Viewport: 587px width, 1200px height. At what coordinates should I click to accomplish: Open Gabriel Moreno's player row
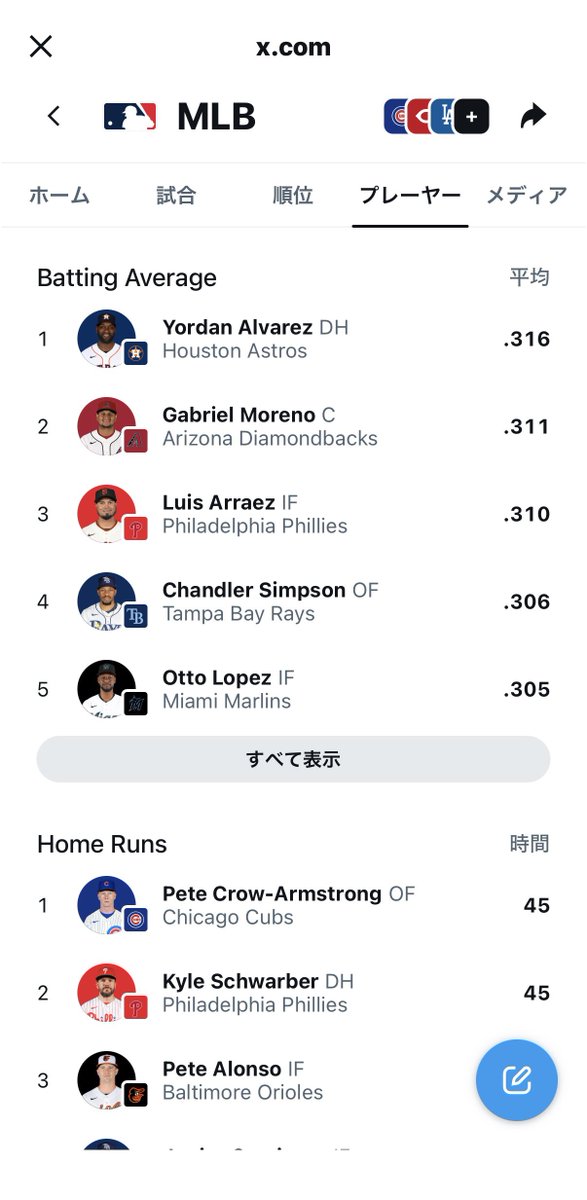pos(293,427)
